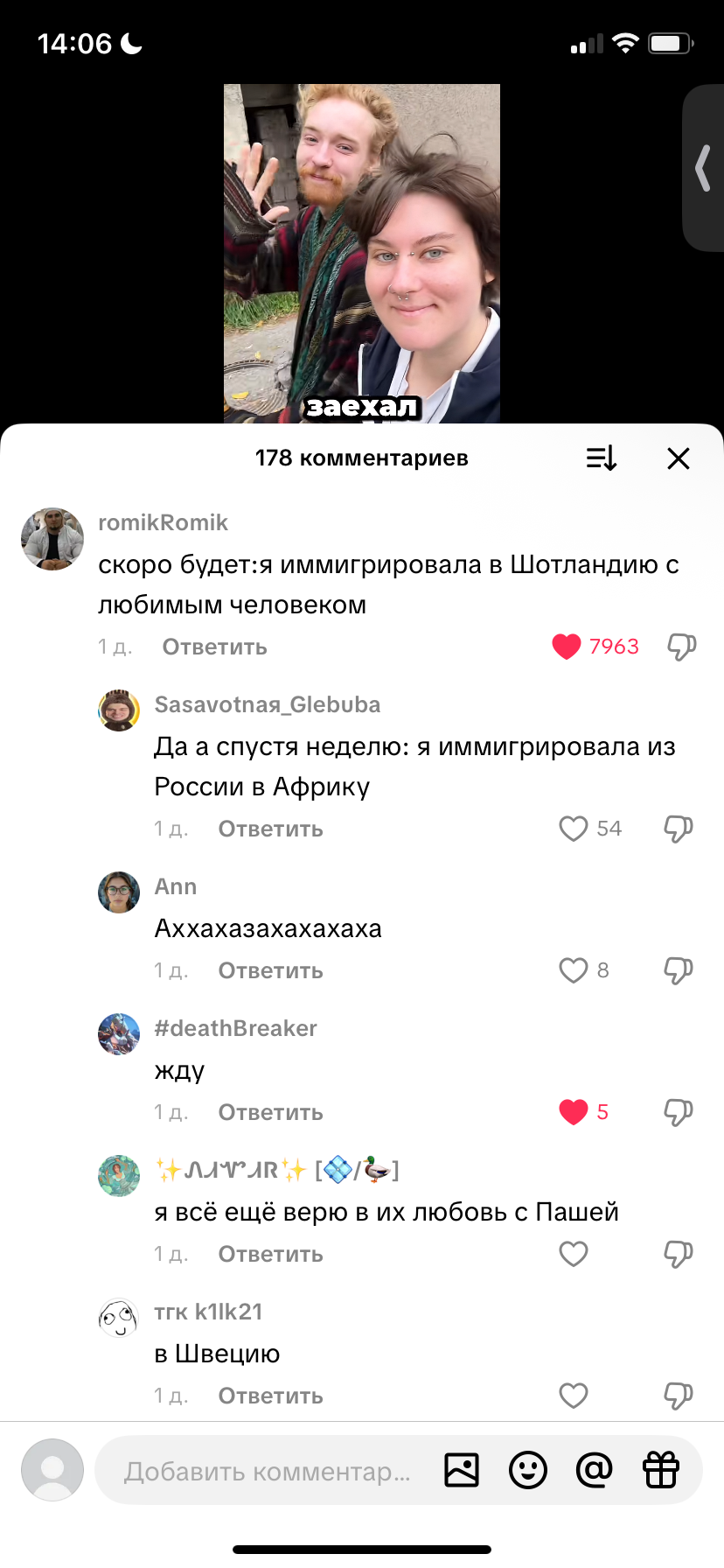Like Sasavotnaя_Glebuba's reply
The image size is (724, 1568).
[x=574, y=829]
